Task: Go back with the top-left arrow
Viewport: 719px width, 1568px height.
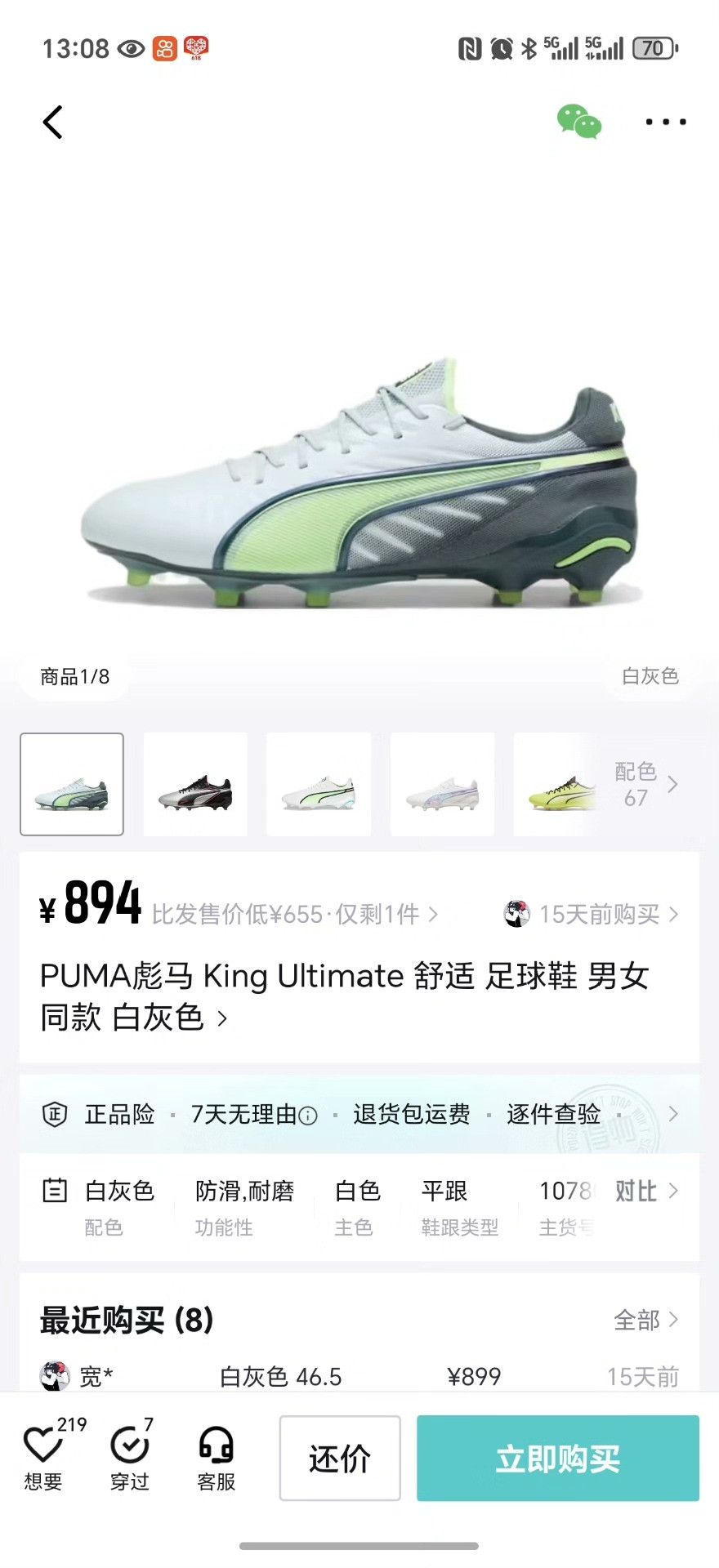Action: point(53,122)
